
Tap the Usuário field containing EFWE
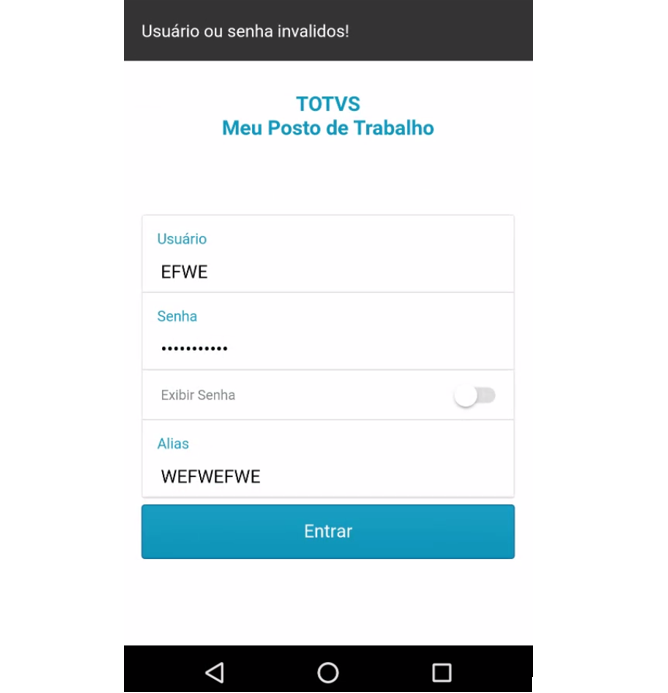coord(327,271)
